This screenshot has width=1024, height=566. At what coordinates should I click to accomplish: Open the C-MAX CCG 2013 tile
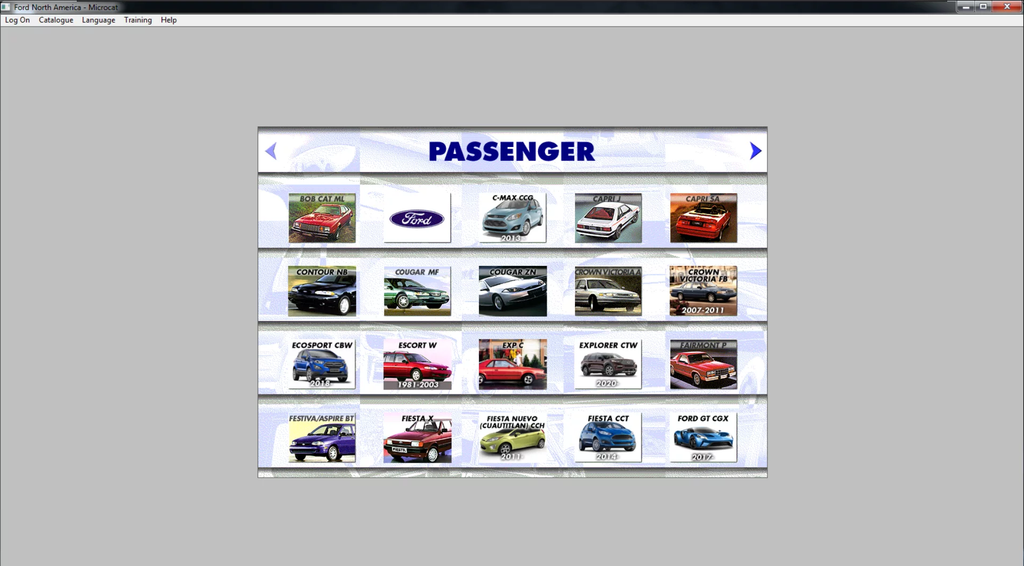[512, 218]
